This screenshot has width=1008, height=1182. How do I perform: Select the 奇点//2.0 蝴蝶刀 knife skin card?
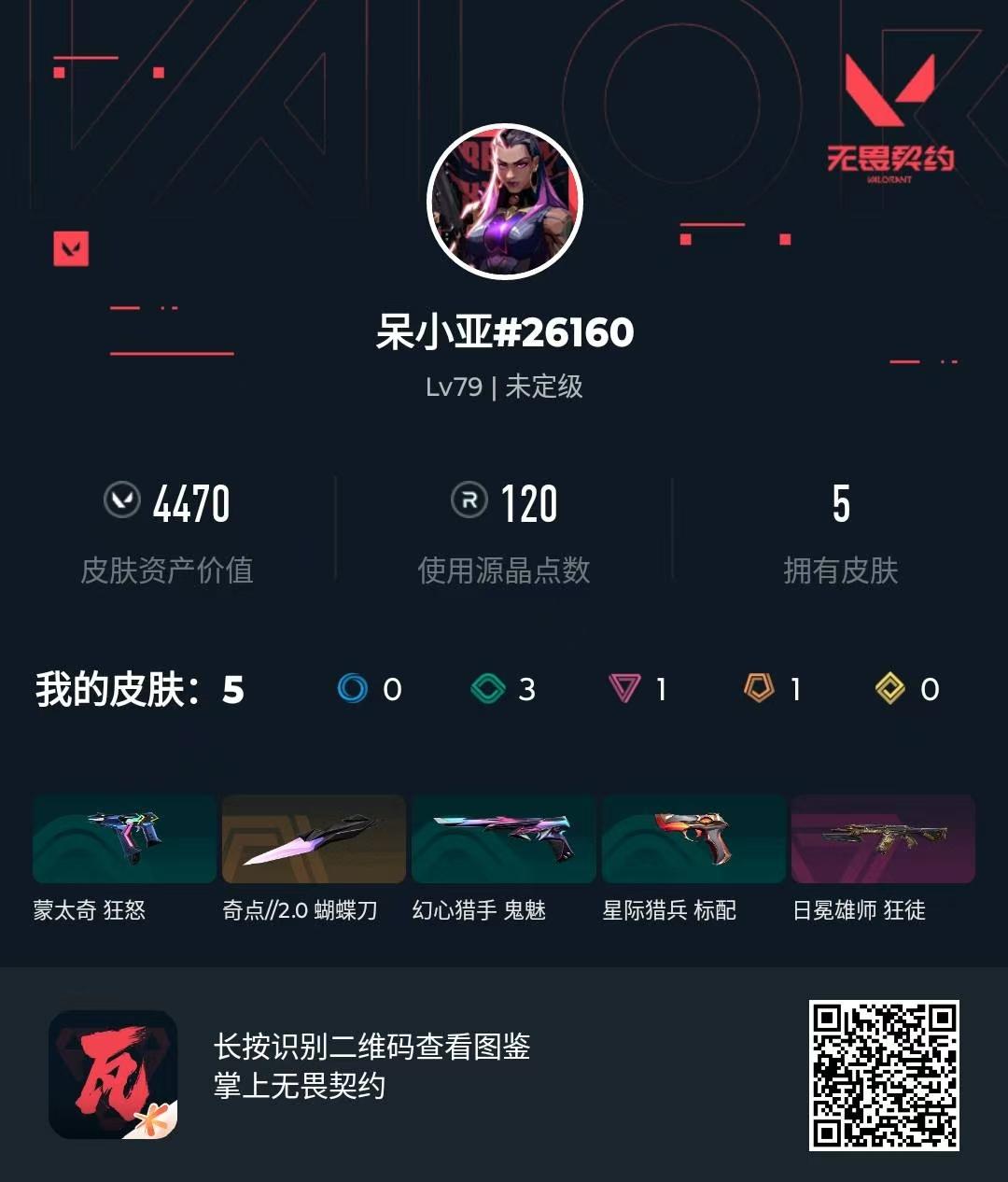(x=313, y=839)
